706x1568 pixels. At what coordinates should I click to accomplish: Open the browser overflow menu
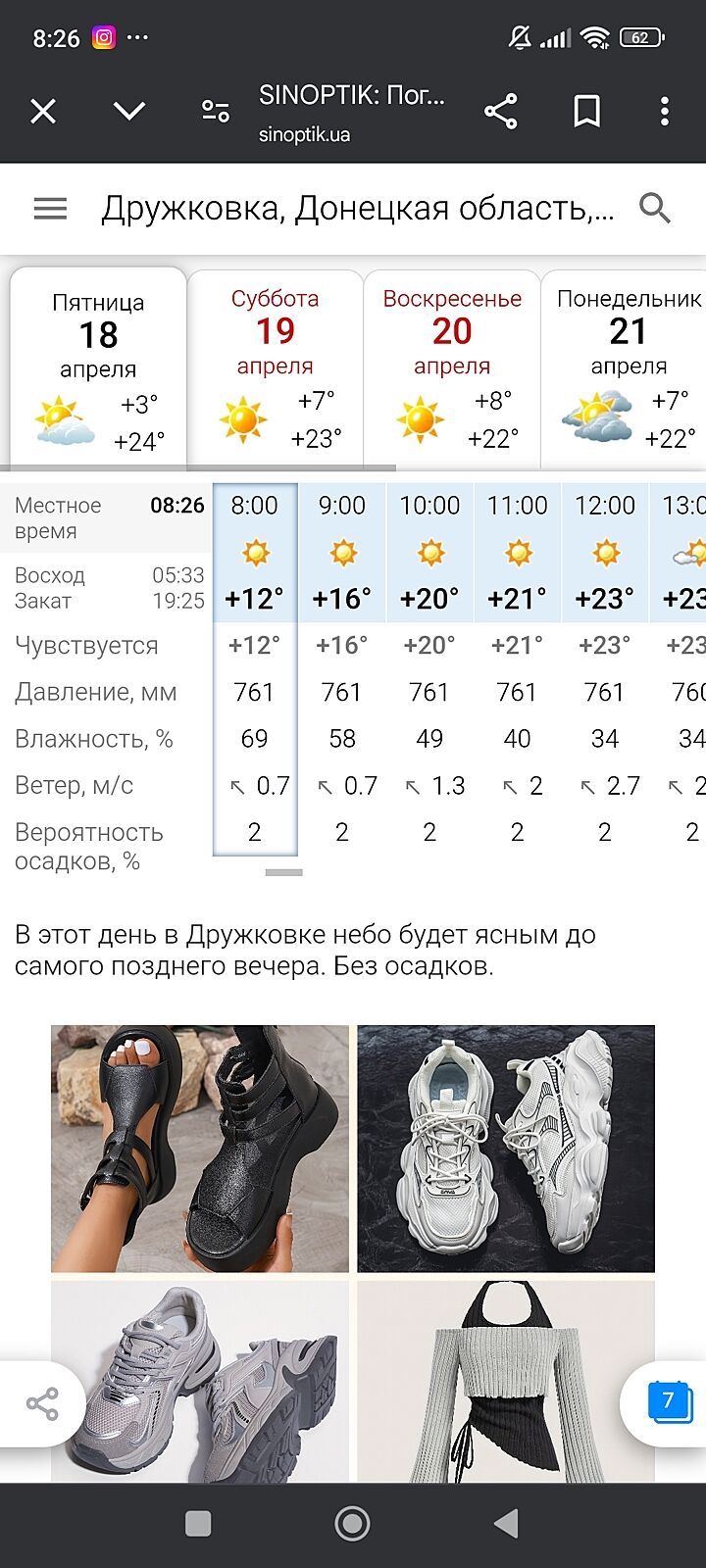665,112
